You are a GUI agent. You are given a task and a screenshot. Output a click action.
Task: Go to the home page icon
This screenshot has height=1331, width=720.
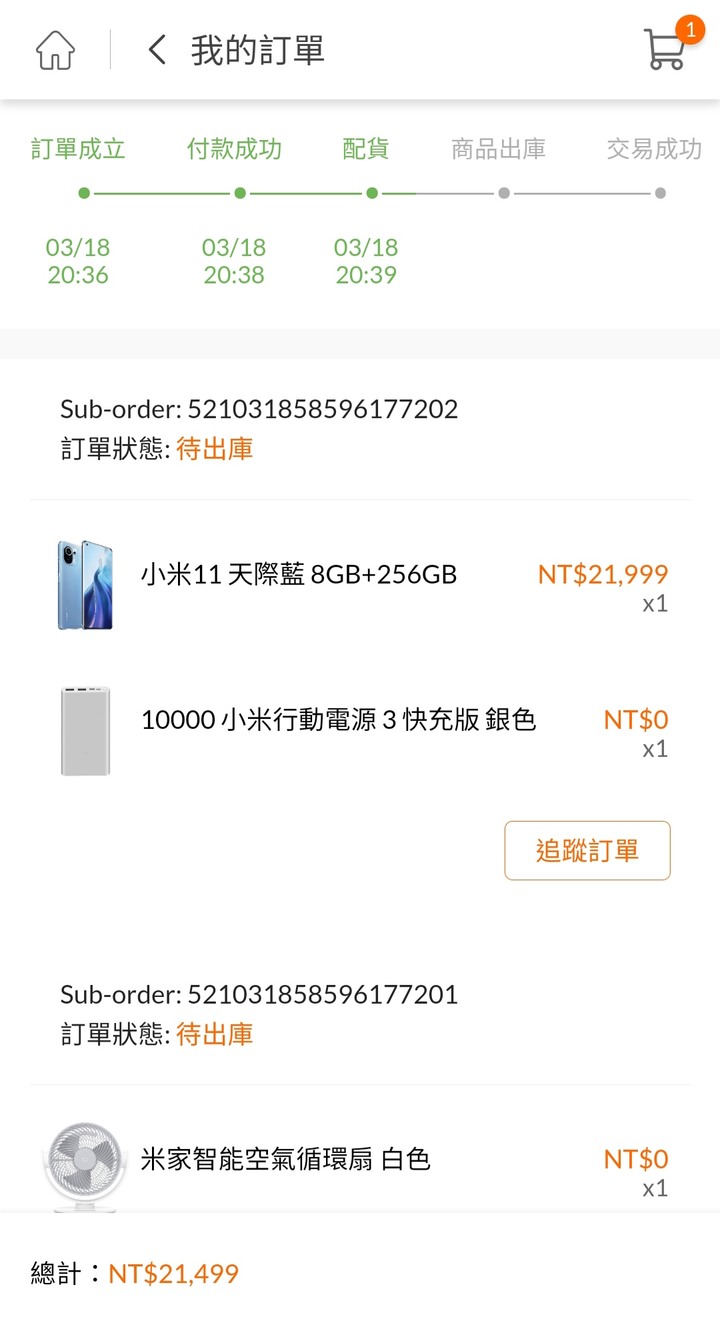pyautogui.click(x=55, y=50)
